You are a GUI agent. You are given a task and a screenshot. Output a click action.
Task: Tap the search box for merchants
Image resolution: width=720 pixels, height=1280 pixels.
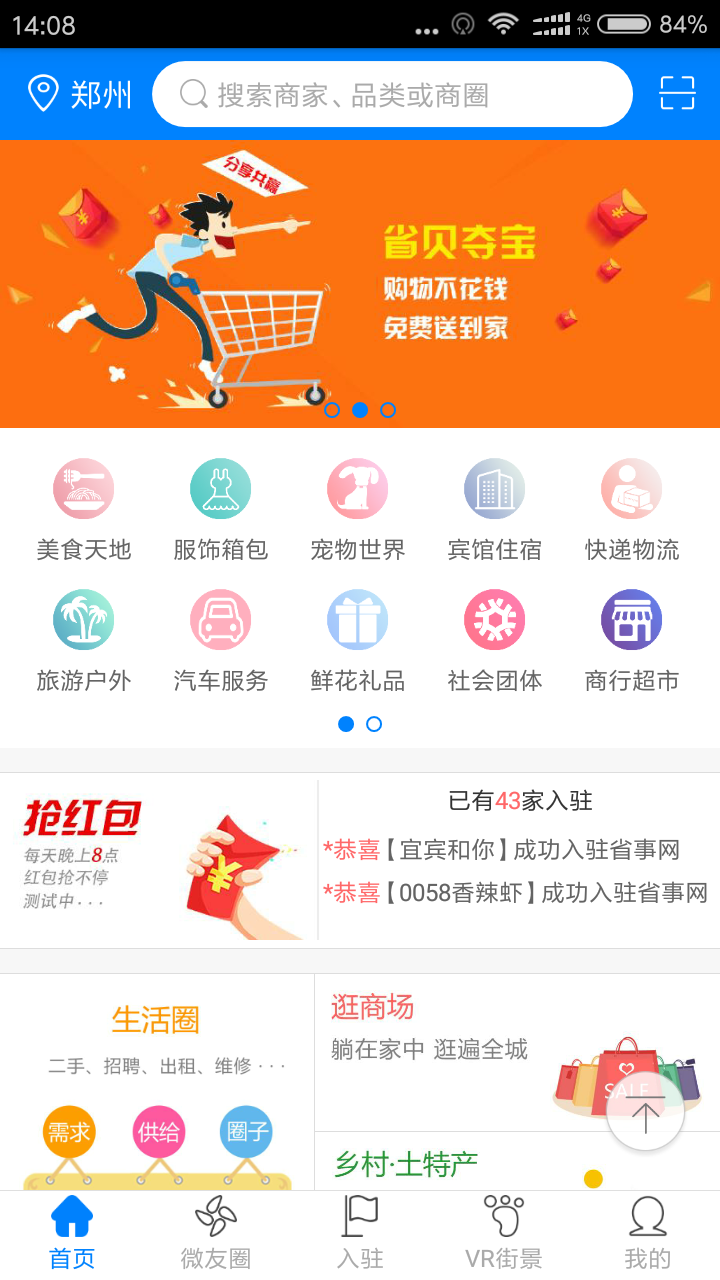[392, 94]
